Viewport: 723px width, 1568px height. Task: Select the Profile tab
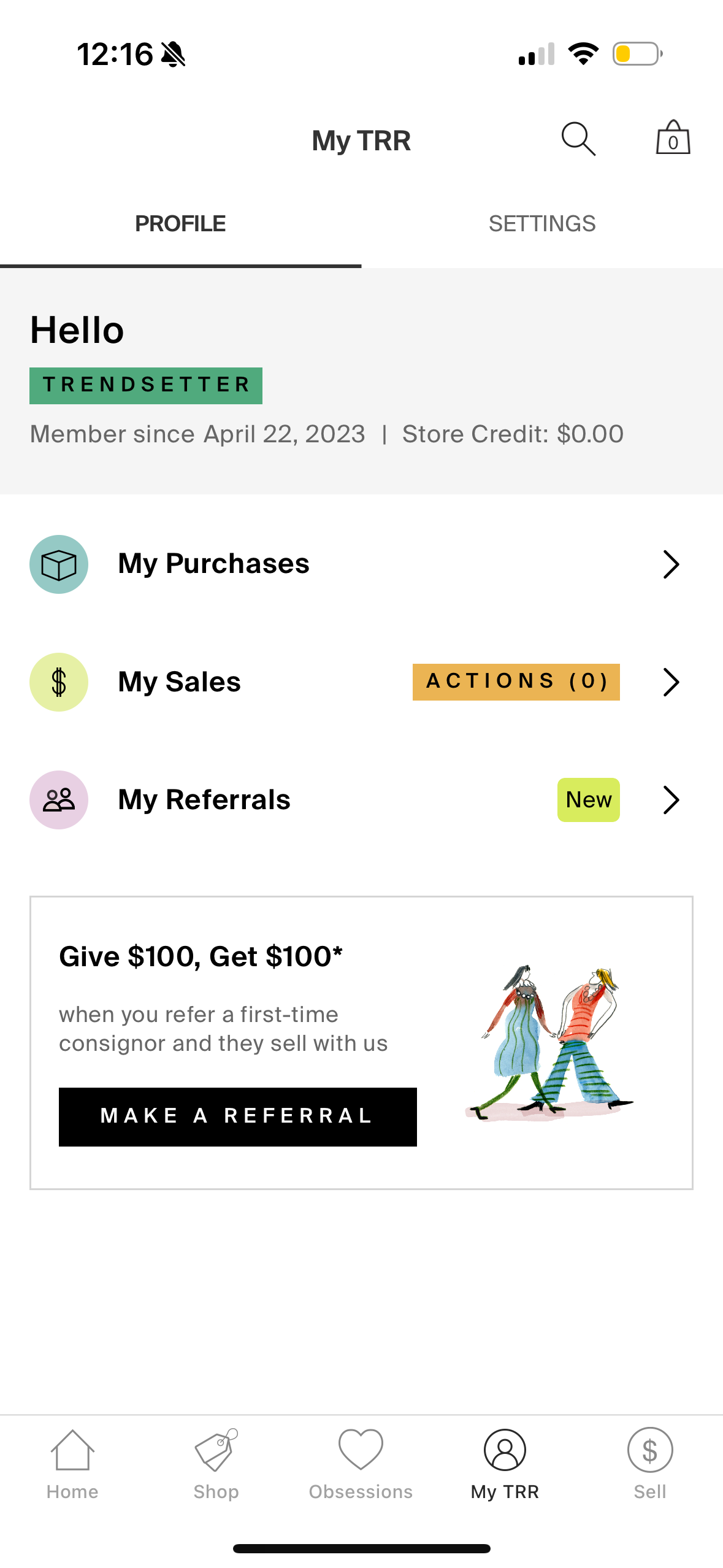pyautogui.click(x=180, y=223)
